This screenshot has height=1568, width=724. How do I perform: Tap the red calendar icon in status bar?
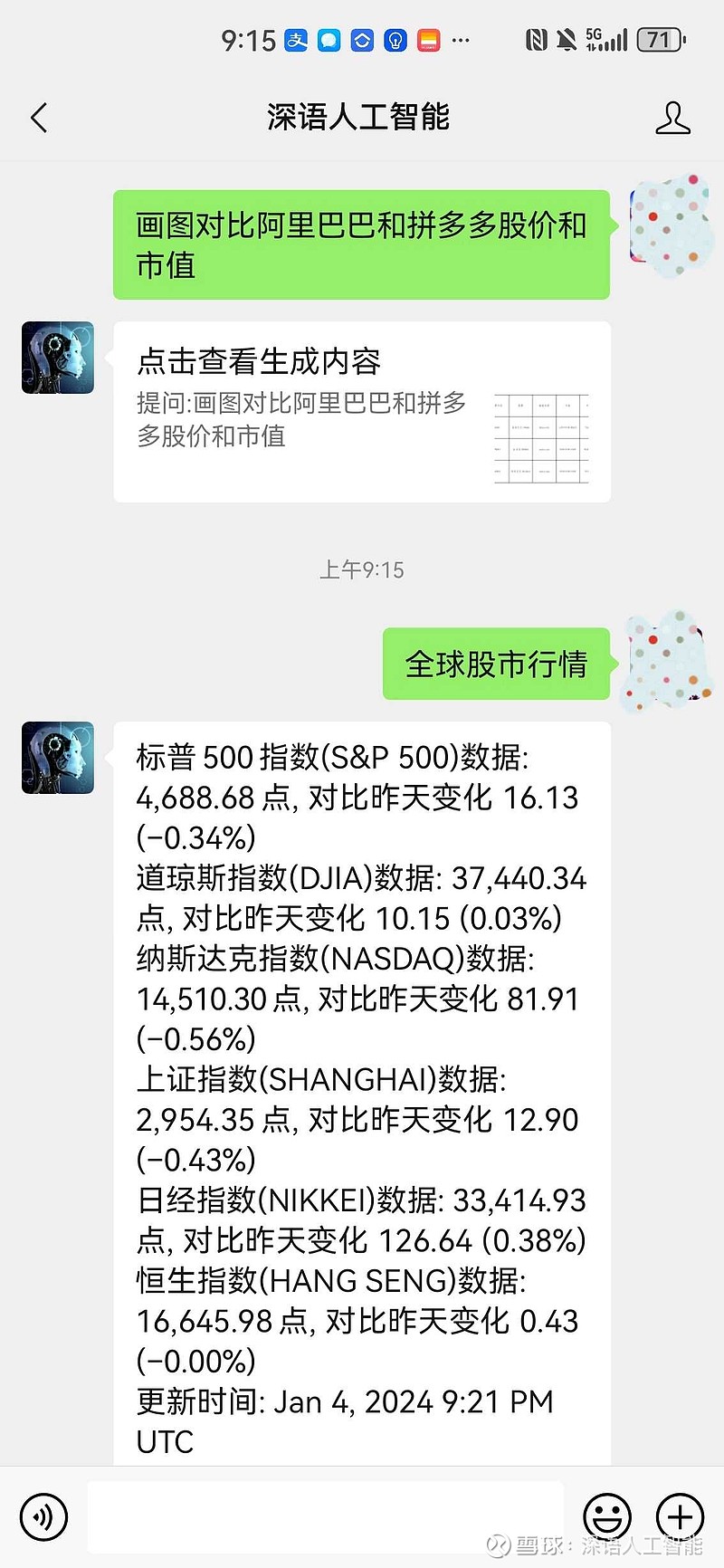click(x=424, y=40)
